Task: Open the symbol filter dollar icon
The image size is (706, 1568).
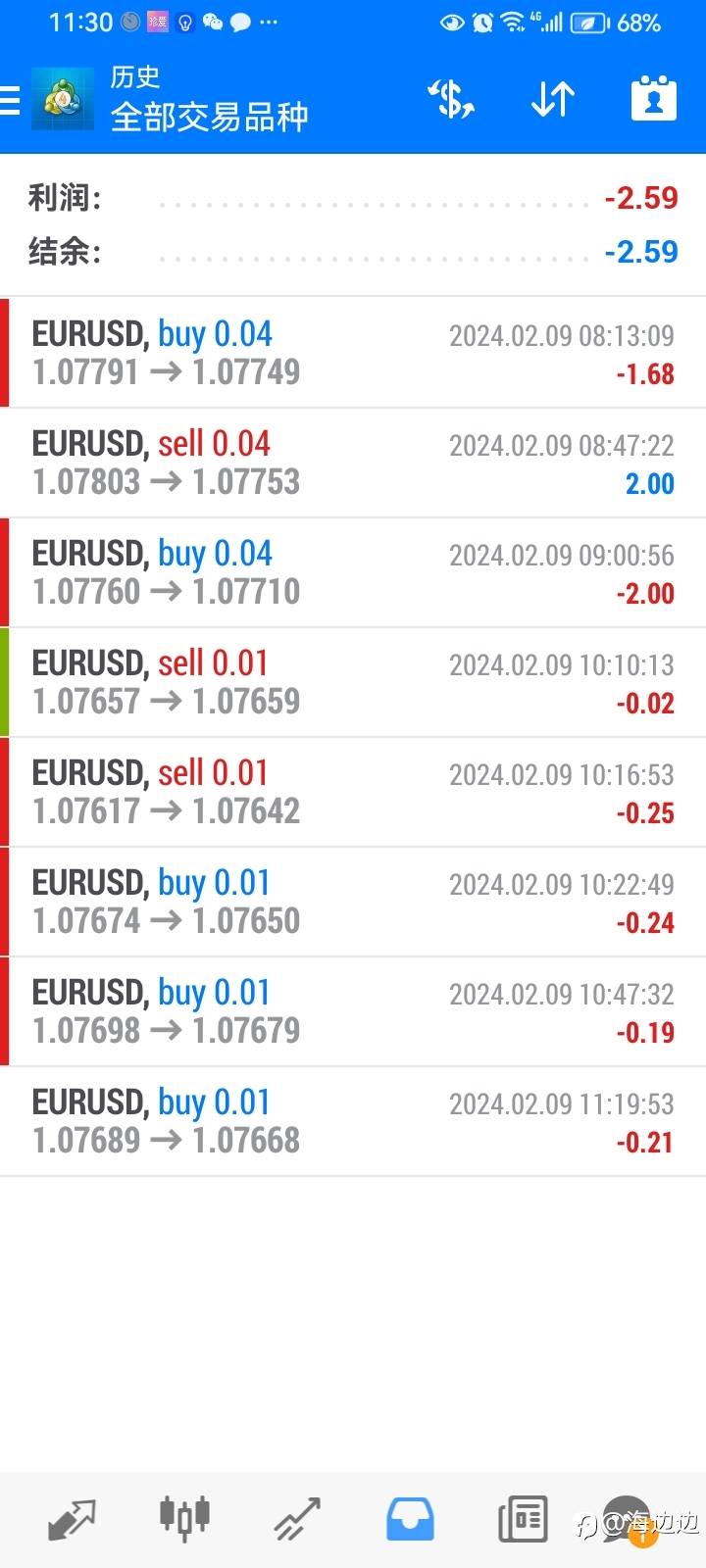Action: pyautogui.click(x=451, y=99)
